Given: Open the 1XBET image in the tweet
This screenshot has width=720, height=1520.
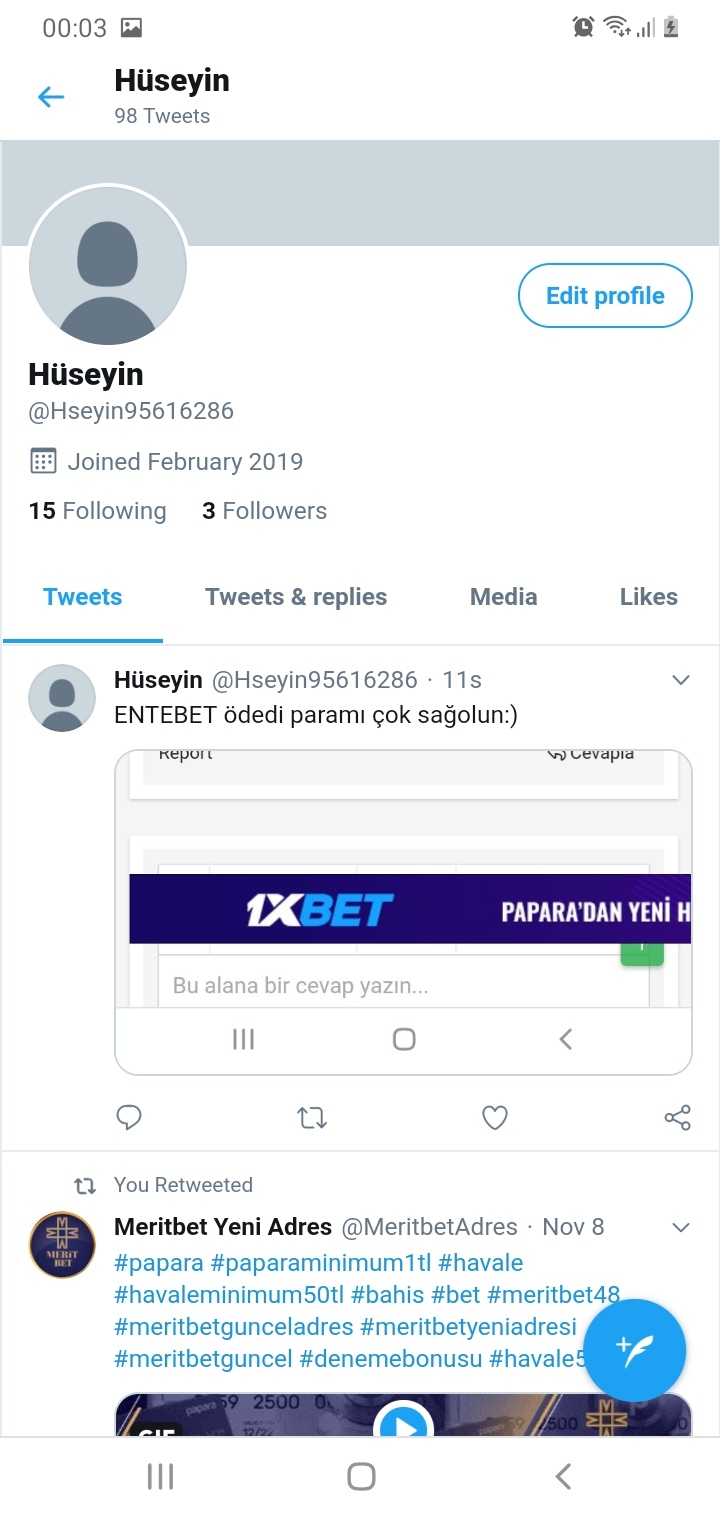Looking at the screenshot, I should [403, 910].
